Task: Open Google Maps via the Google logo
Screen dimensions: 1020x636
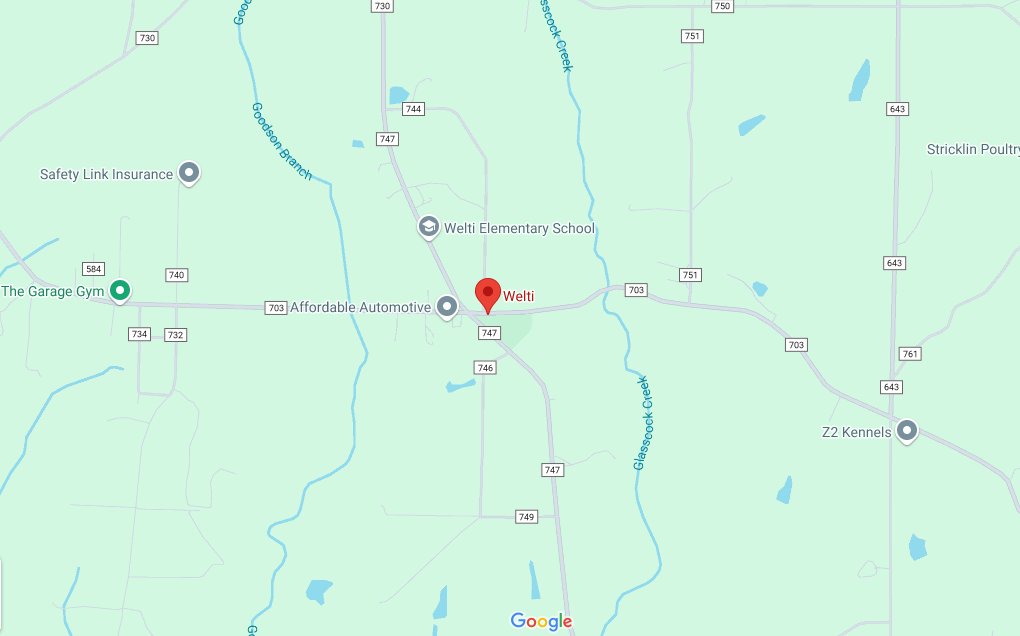Action: [541, 621]
